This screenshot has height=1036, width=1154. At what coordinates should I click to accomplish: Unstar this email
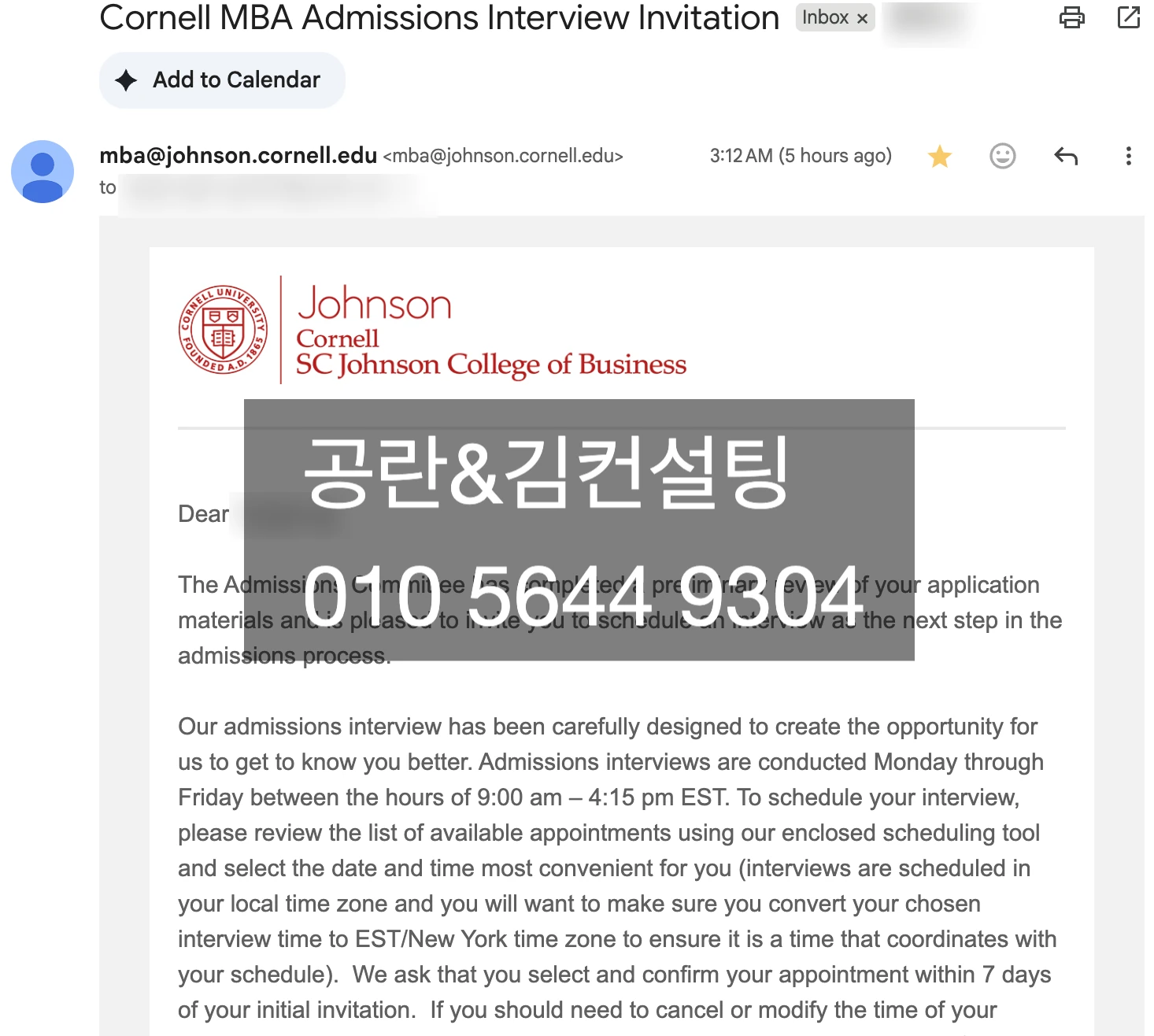coord(939,157)
